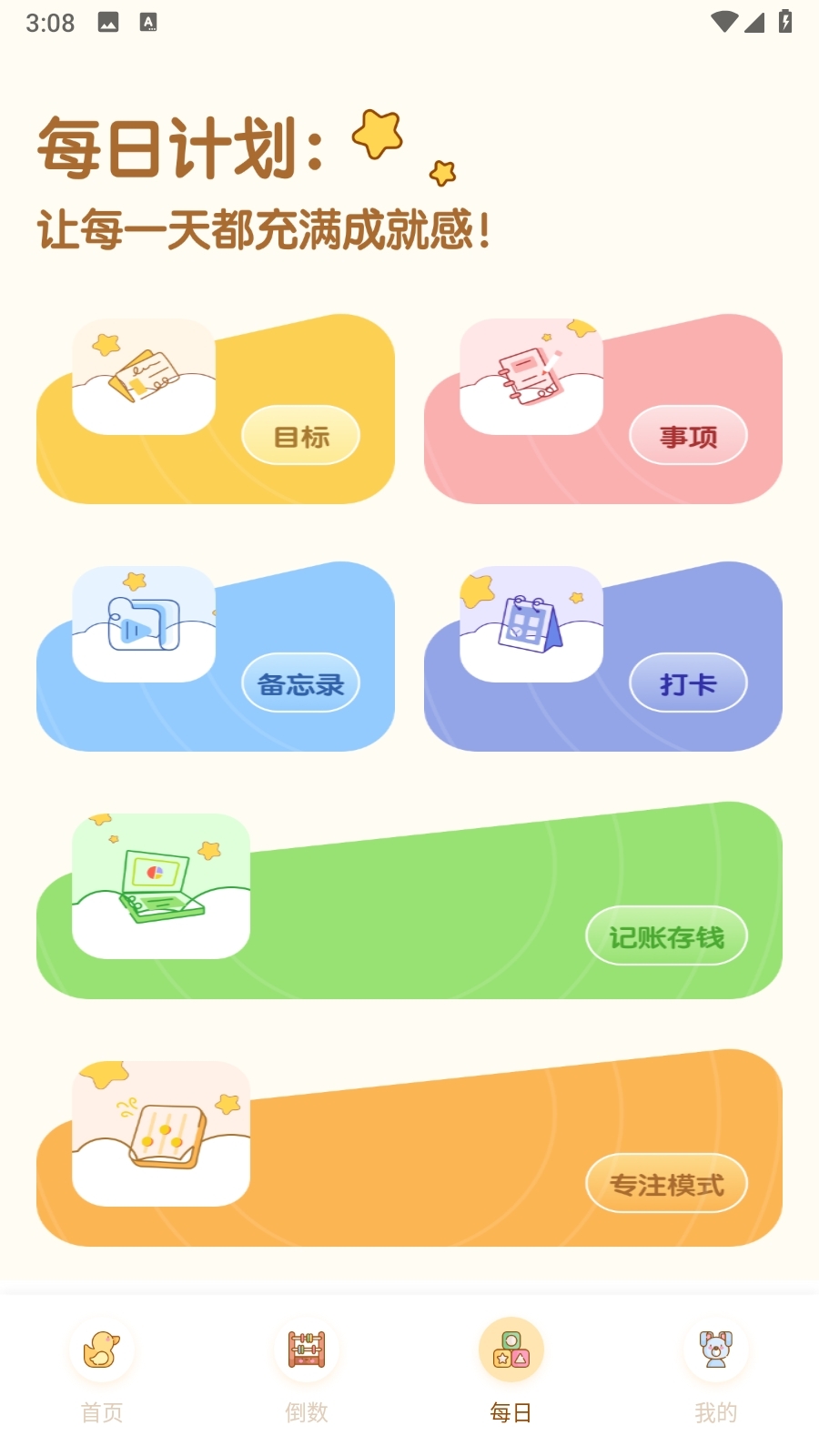The width and height of the screenshot is (819, 1456).
Task: Tap the laptop illustration on the green card
Action: coord(159,887)
